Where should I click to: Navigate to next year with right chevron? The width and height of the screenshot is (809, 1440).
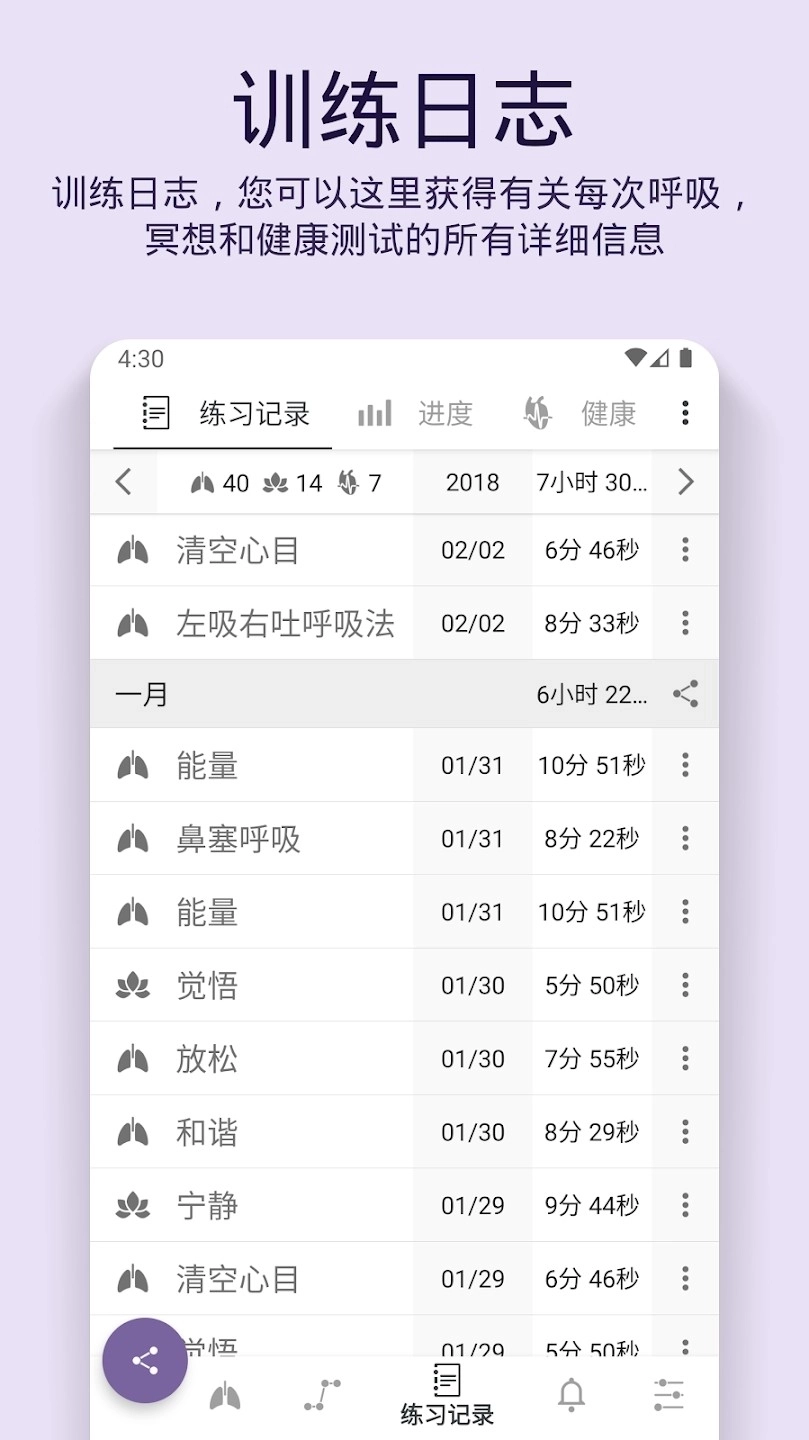[686, 482]
